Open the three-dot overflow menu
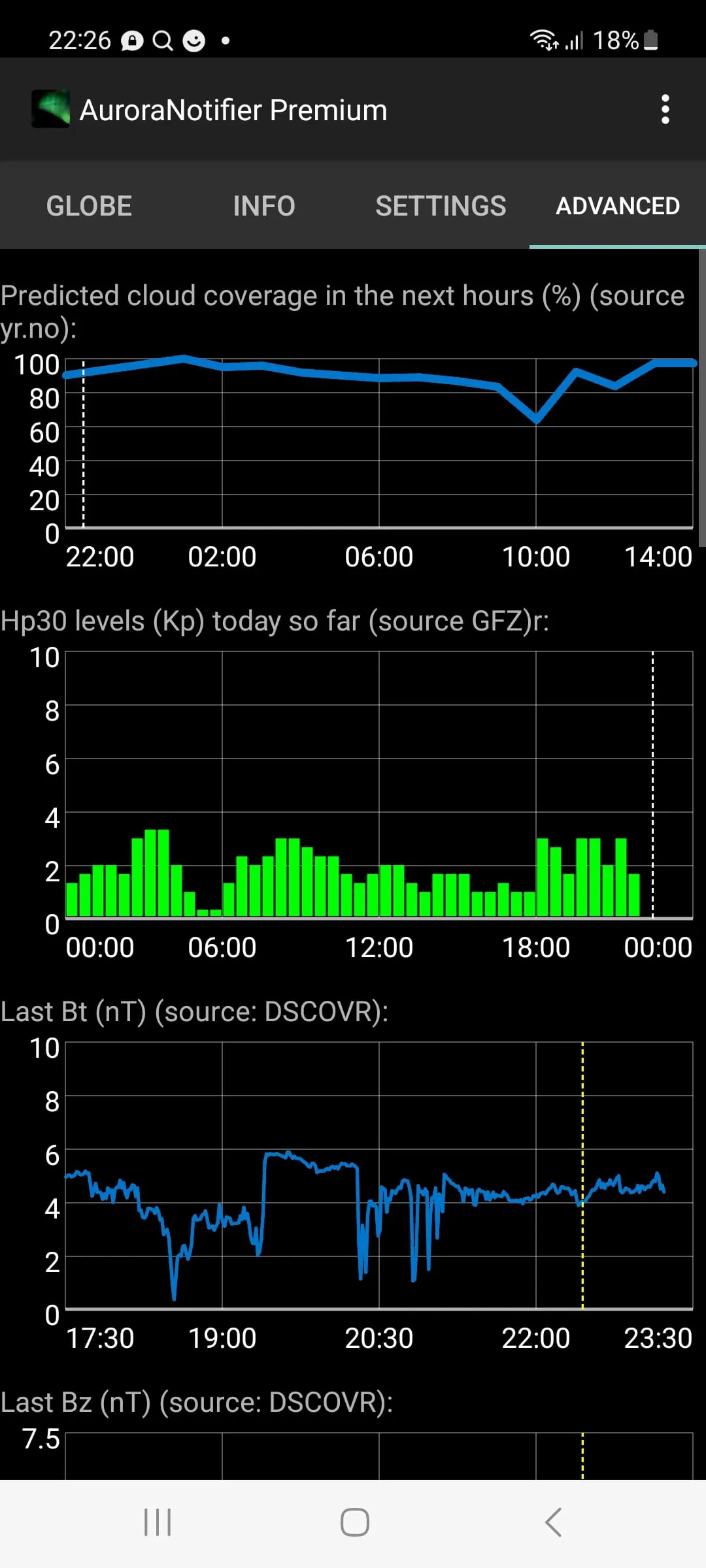The image size is (706, 1568). tap(665, 109)
